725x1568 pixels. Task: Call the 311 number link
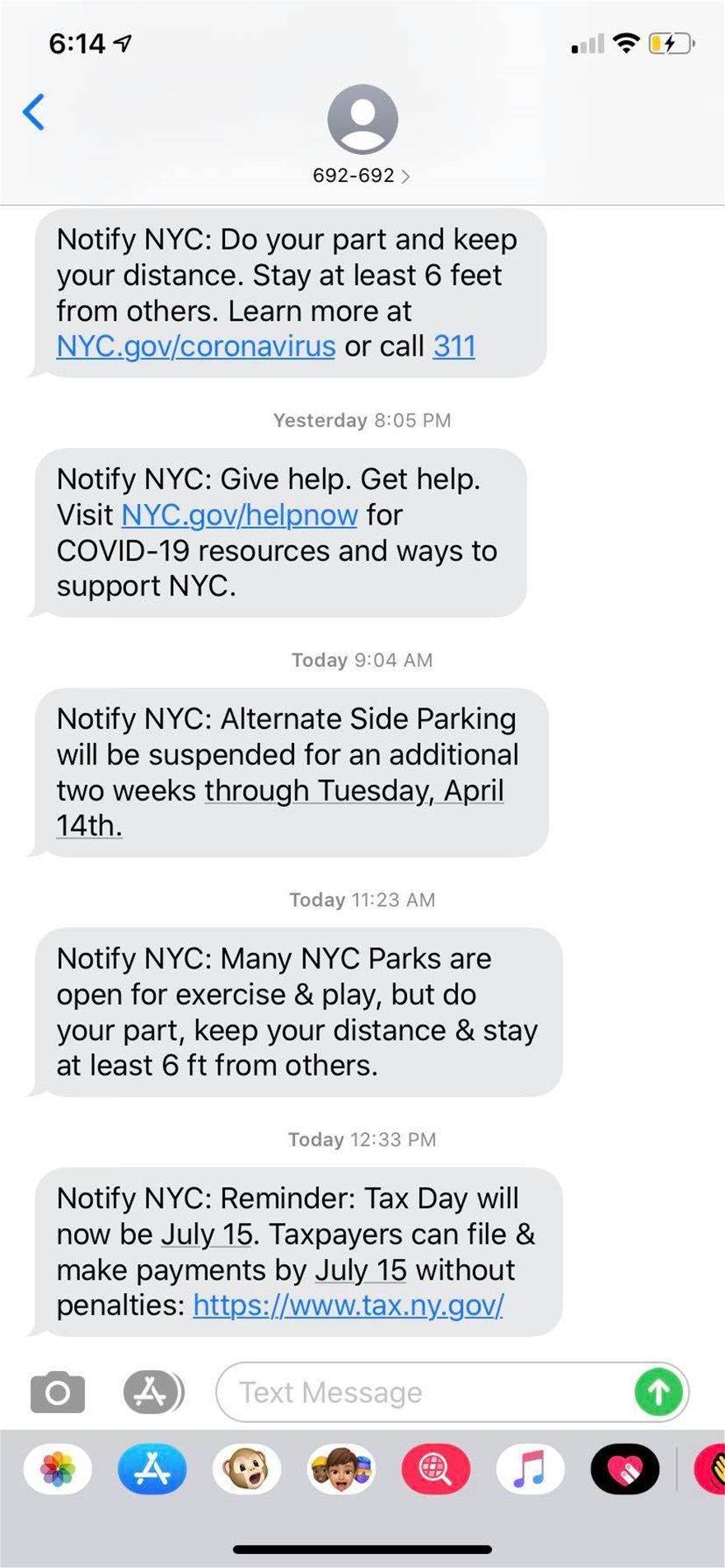coord(454,347)
